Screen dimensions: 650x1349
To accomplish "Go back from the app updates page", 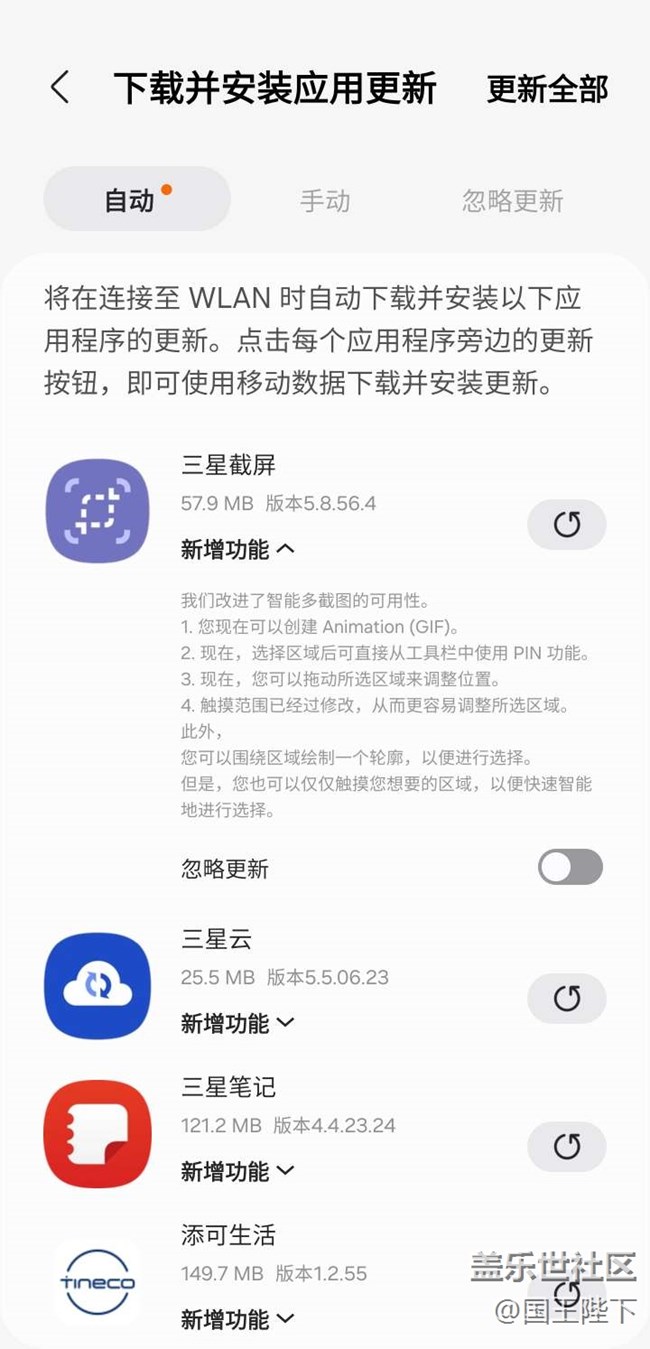I will 60,88.
